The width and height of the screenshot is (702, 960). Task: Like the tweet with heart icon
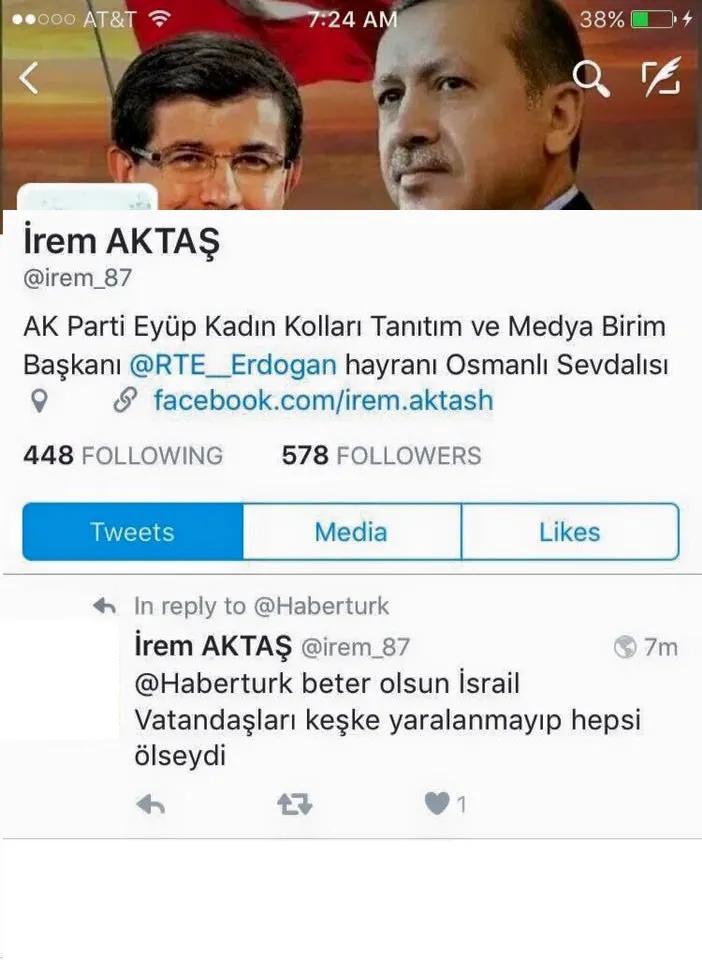click(x=437, y=803)
